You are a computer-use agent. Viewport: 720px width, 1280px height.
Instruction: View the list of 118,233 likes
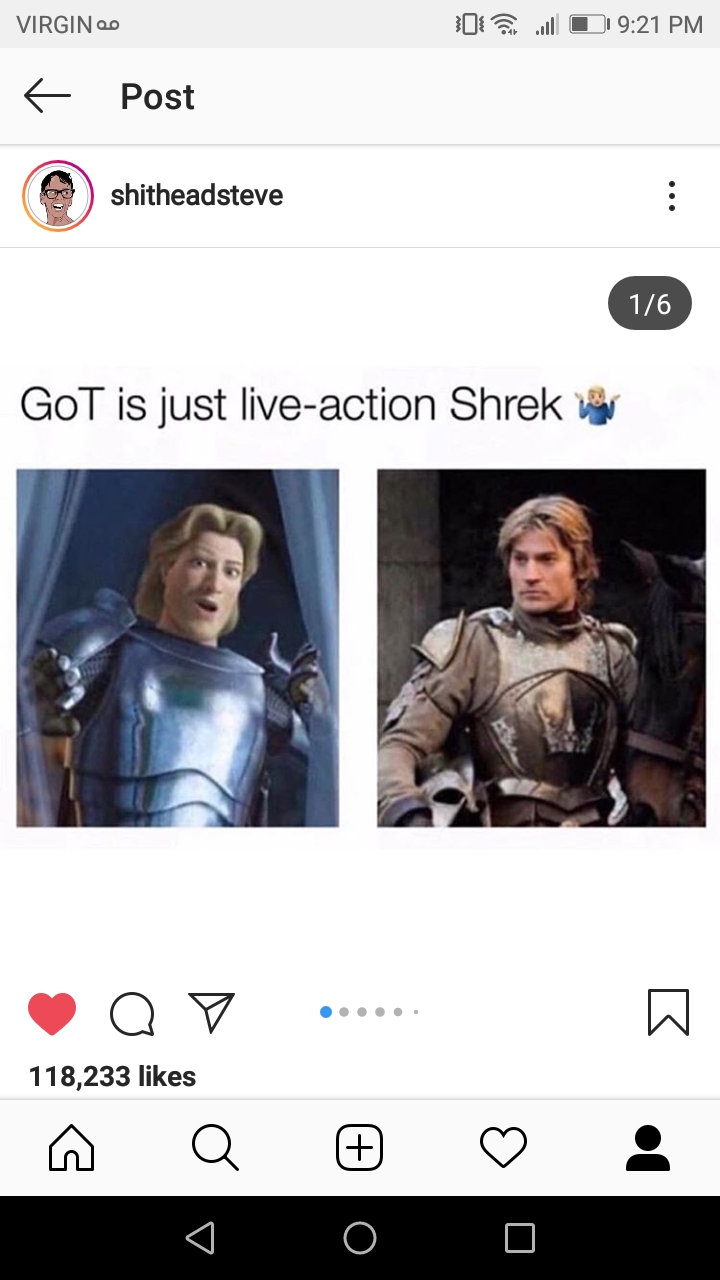tap(112, 1077)
